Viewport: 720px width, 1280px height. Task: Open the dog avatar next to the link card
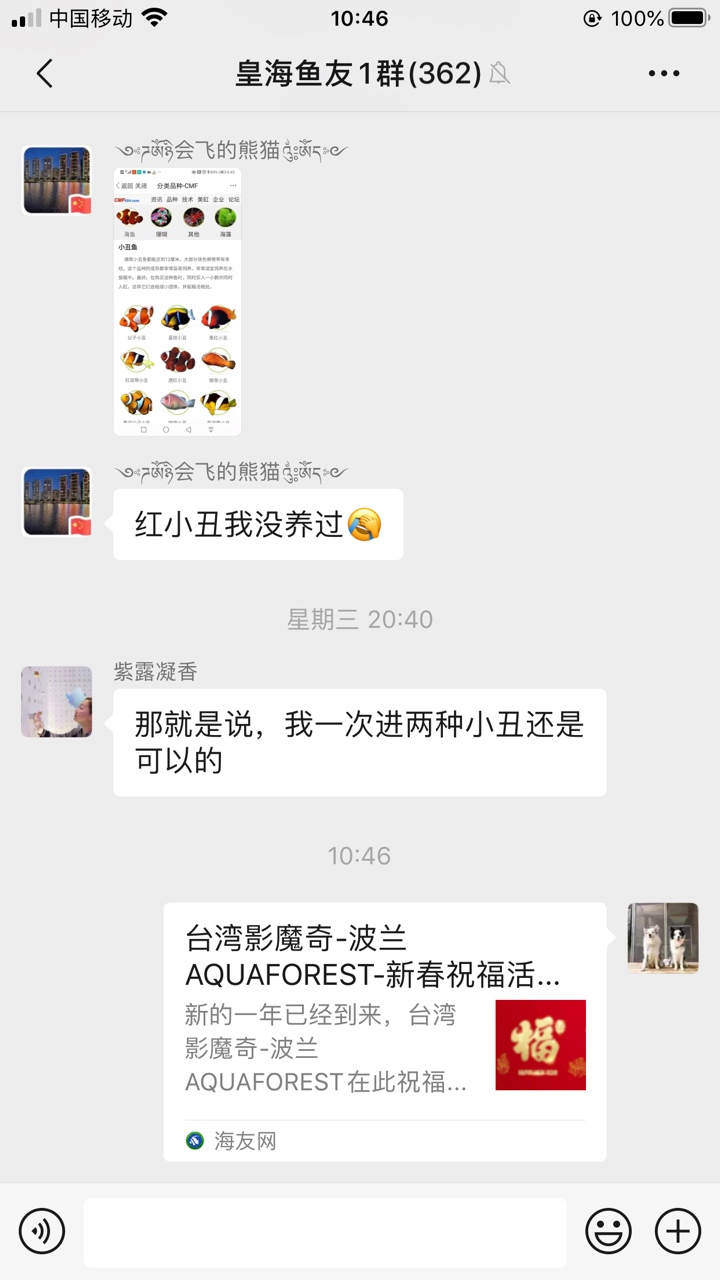click(663, 938)
